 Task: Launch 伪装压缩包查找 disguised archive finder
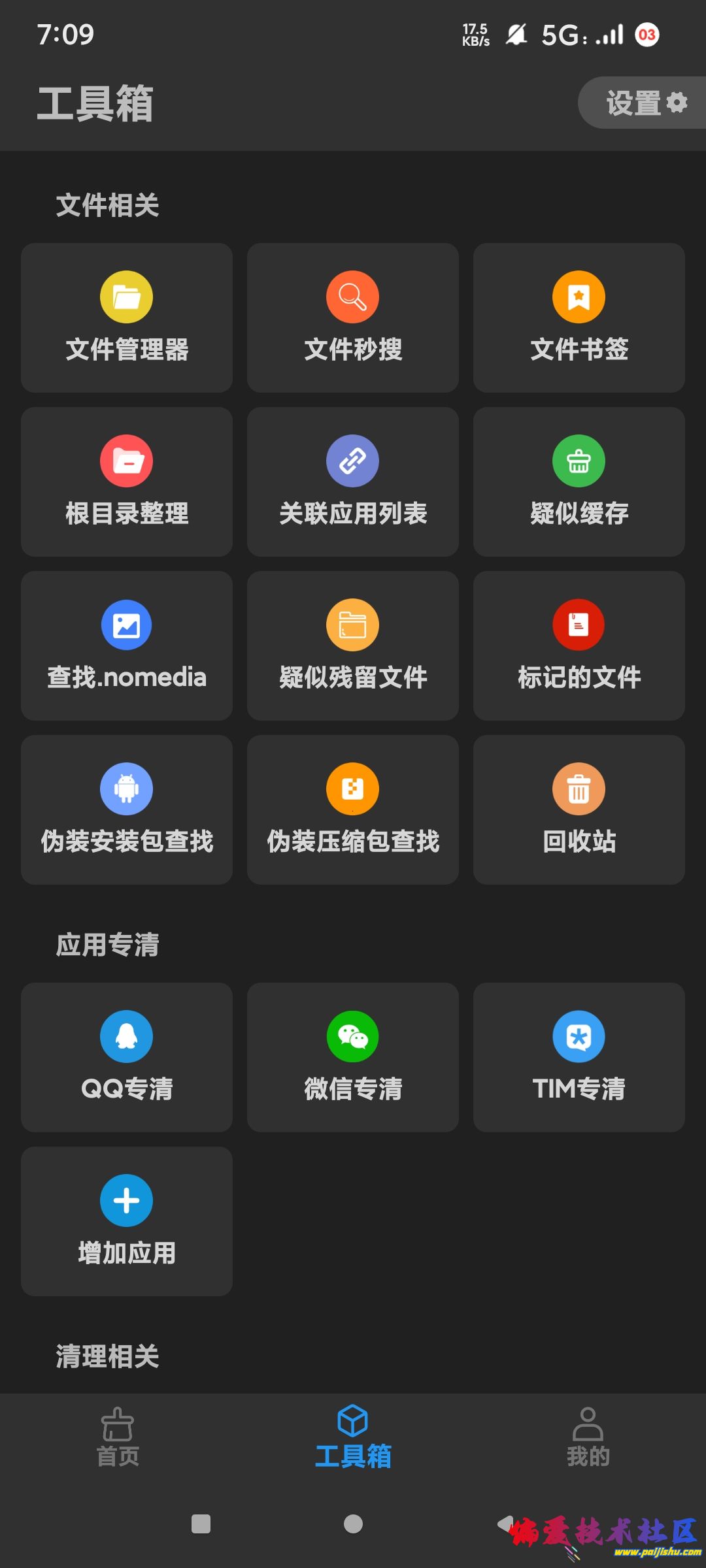click(x=353, y=810)
